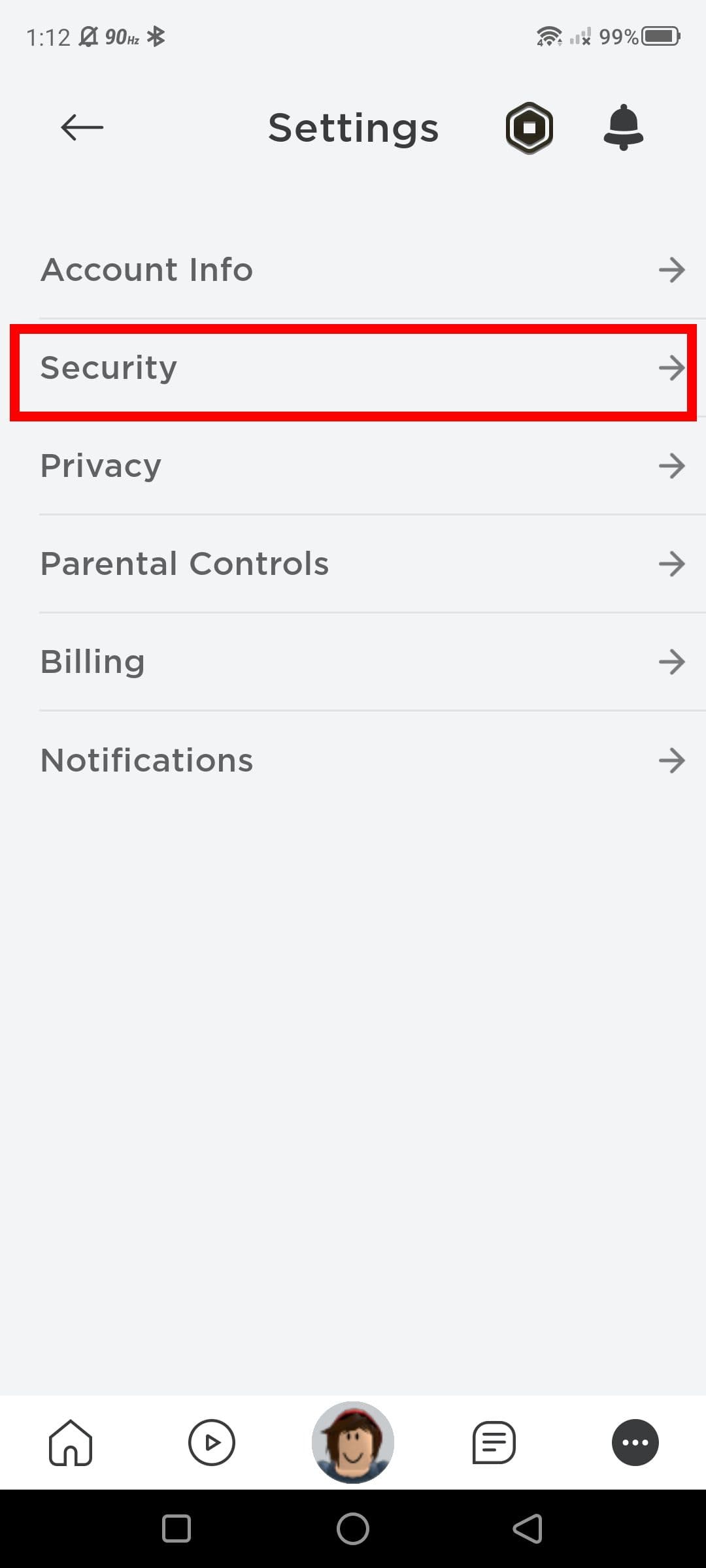The image size is (706, 1568).
Task: Open Notifications settings
Action: point(353,760)
